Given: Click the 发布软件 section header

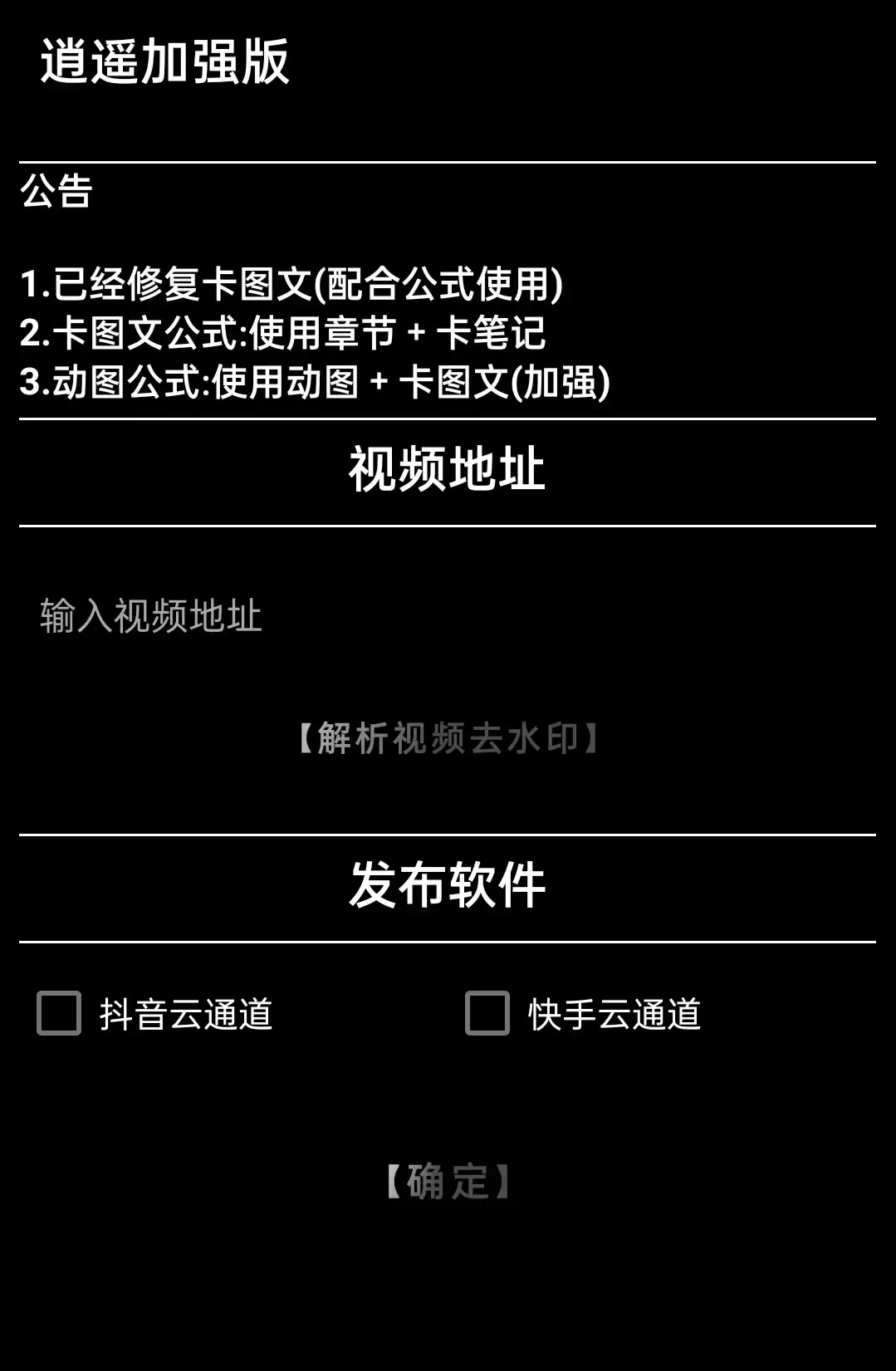Looking at the screenshot, I should (x=448, y=886).
